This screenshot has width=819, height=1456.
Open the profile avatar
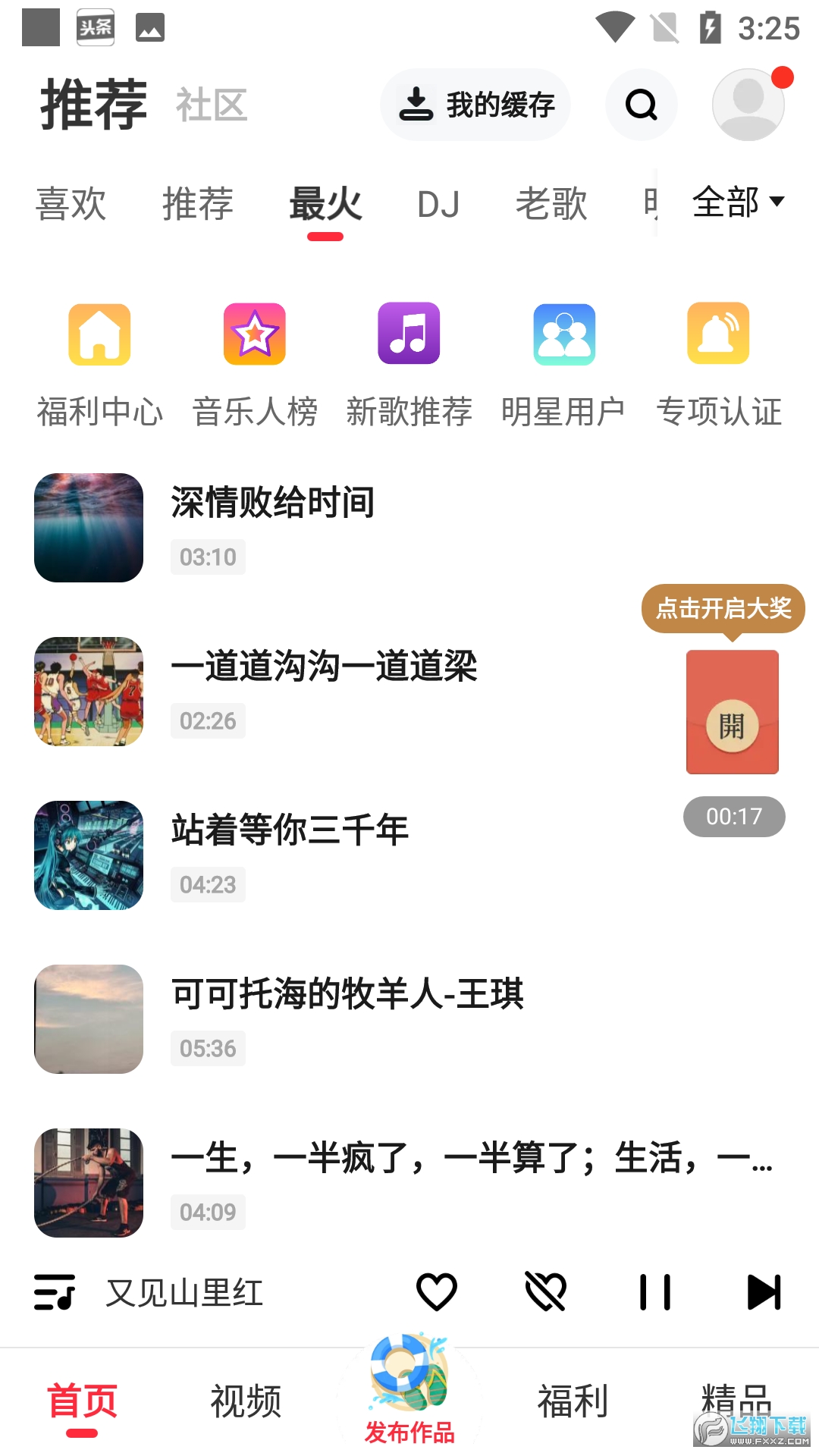748,104
